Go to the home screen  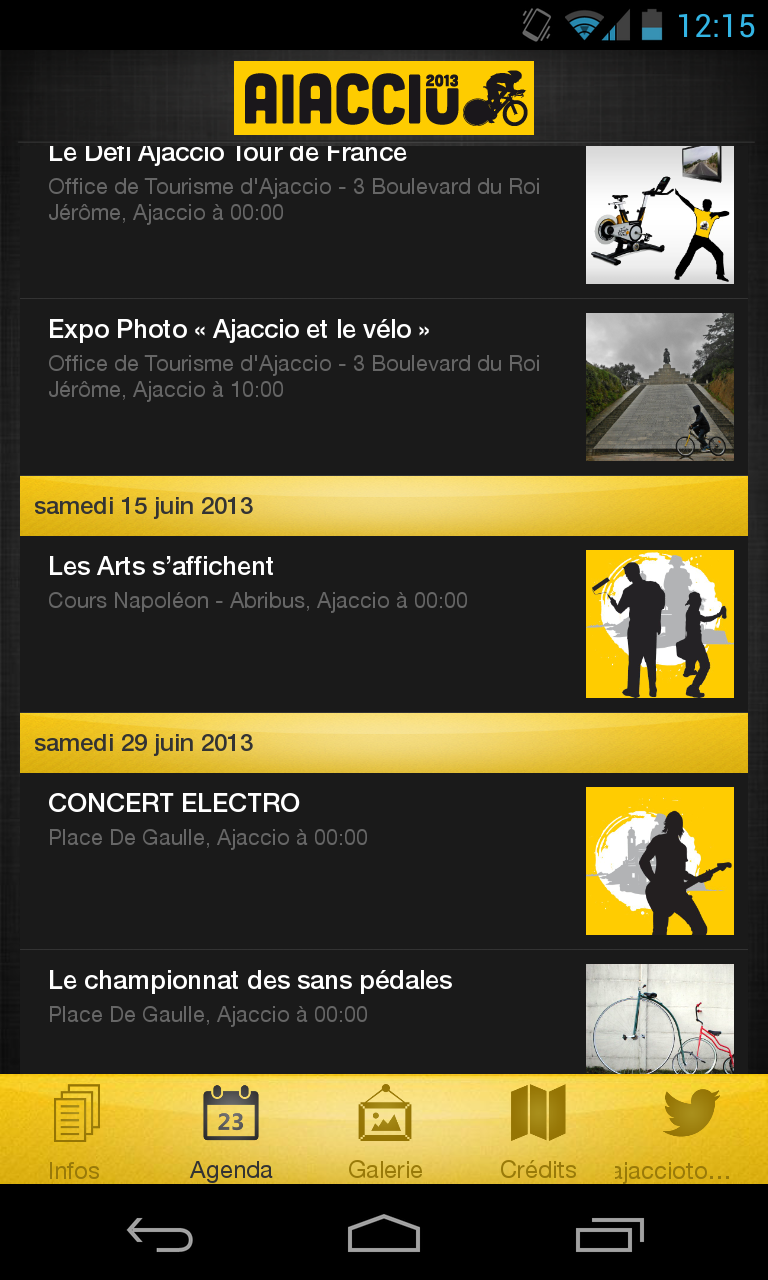click(x=384, y=1234)
